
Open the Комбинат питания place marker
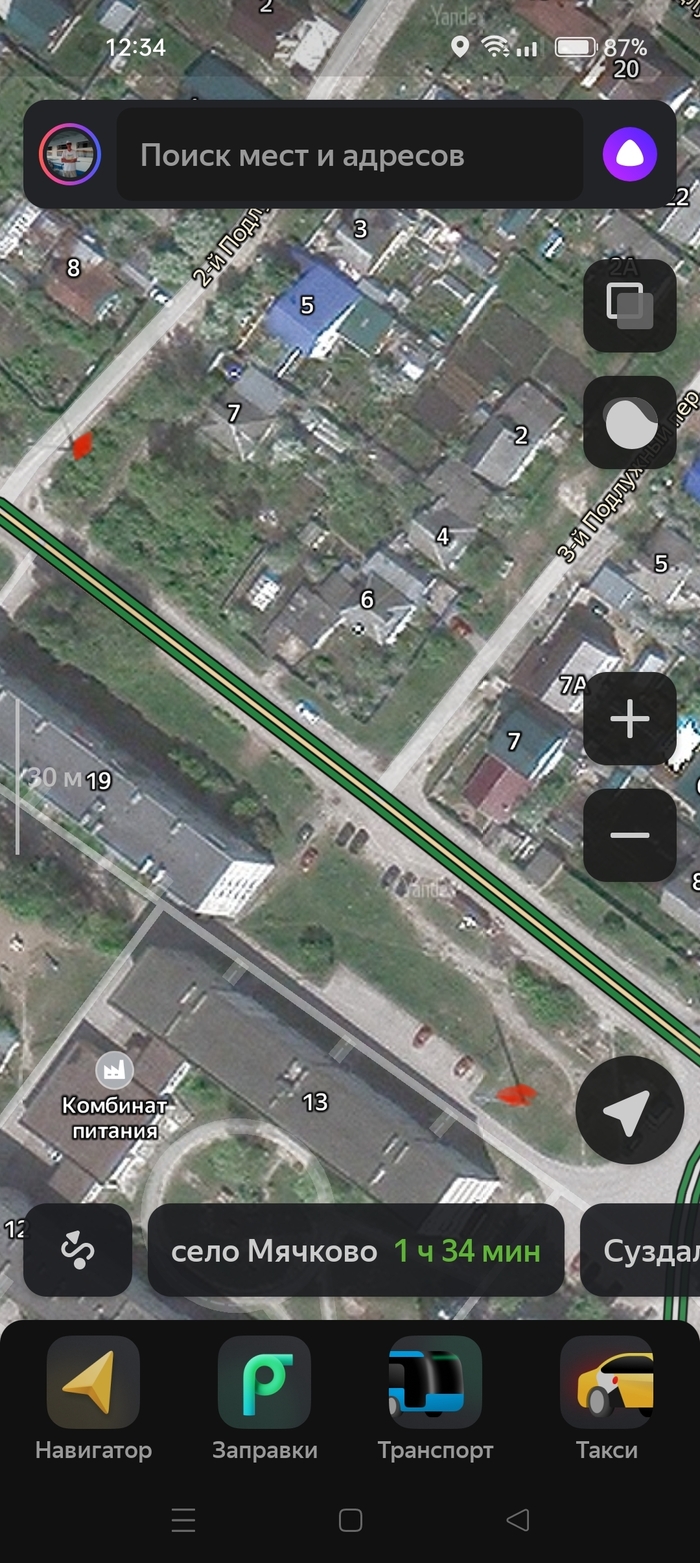click(115, 1072)
